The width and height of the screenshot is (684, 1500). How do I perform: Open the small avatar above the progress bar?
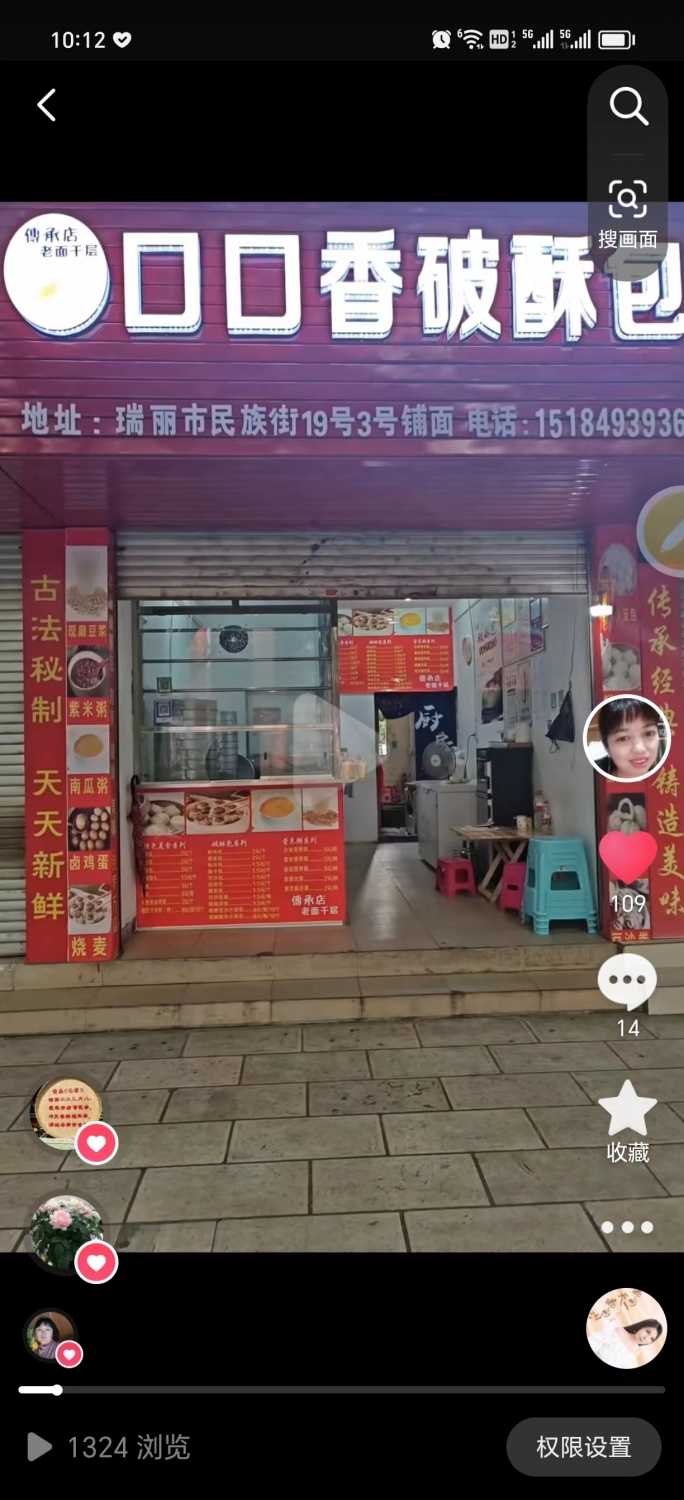[50, 1336]
